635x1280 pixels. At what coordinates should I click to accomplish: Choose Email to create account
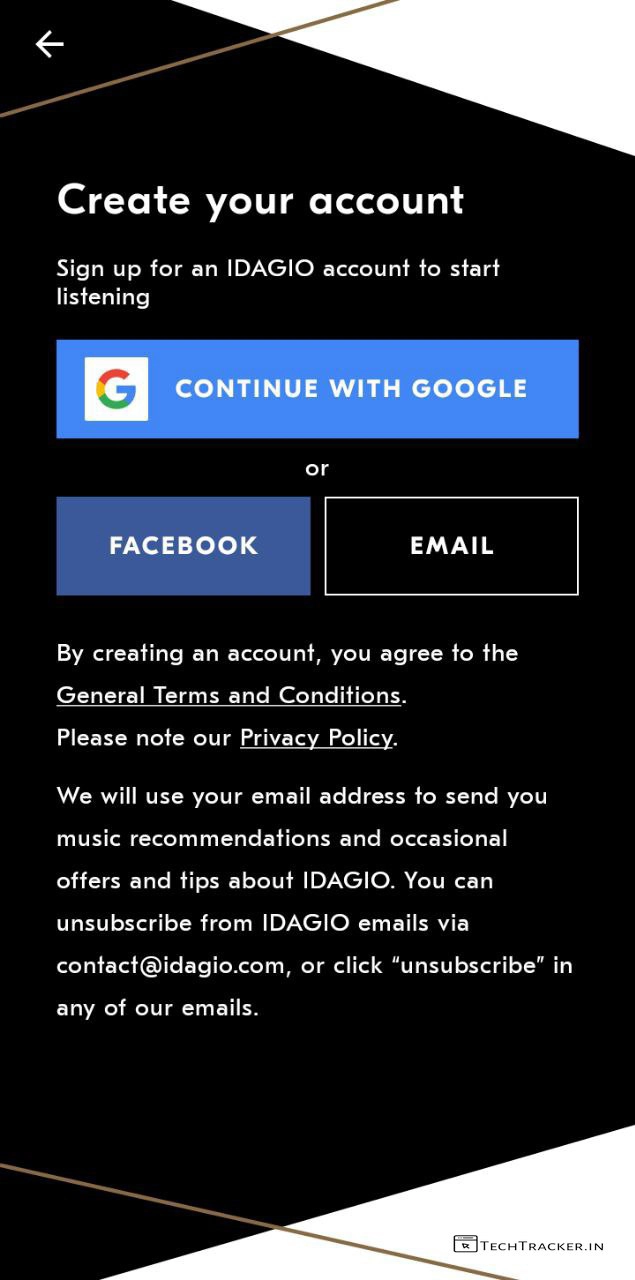[451, 546]
